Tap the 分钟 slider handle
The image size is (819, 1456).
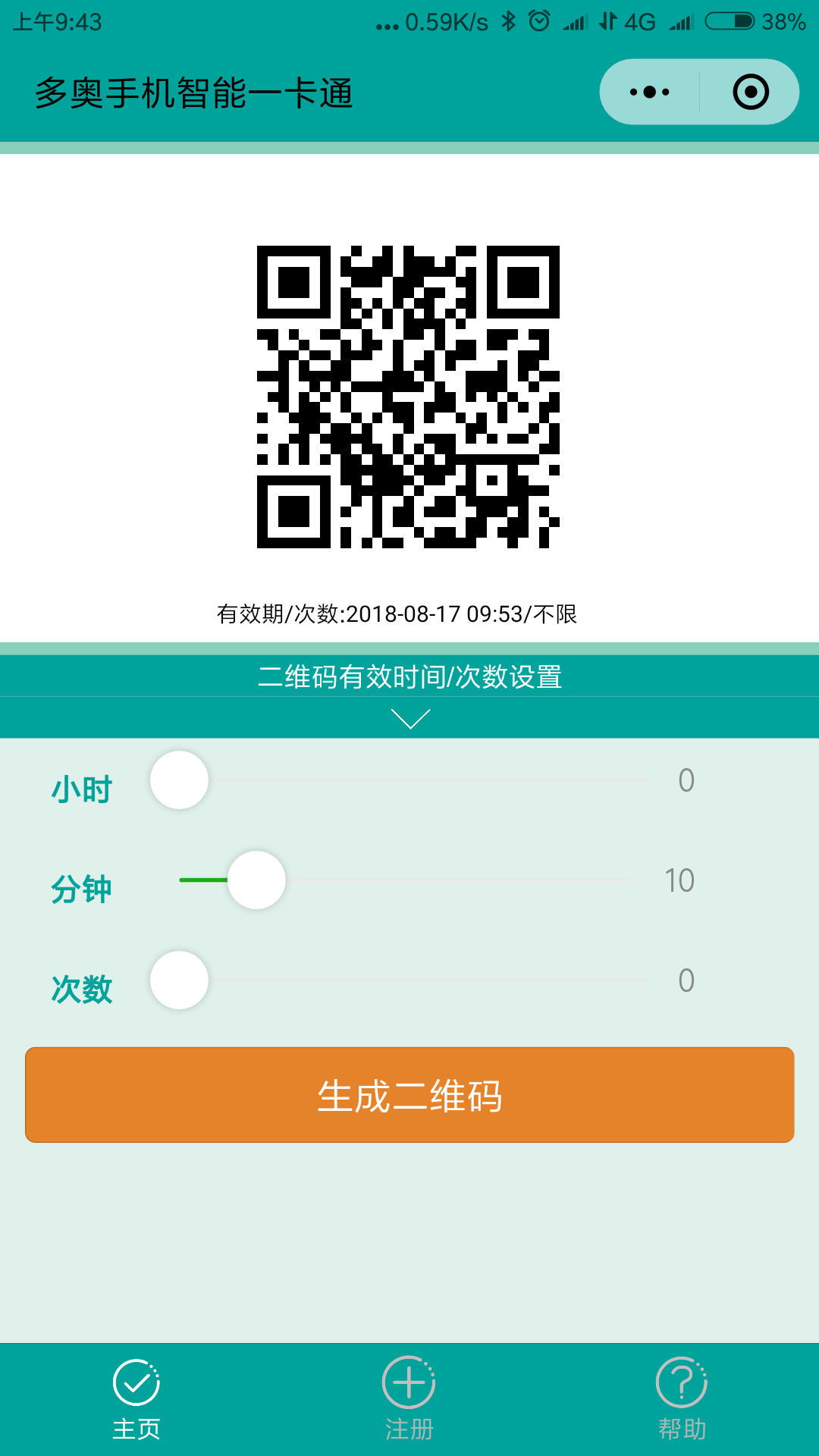pyautogui.click(x=256, y=880)
